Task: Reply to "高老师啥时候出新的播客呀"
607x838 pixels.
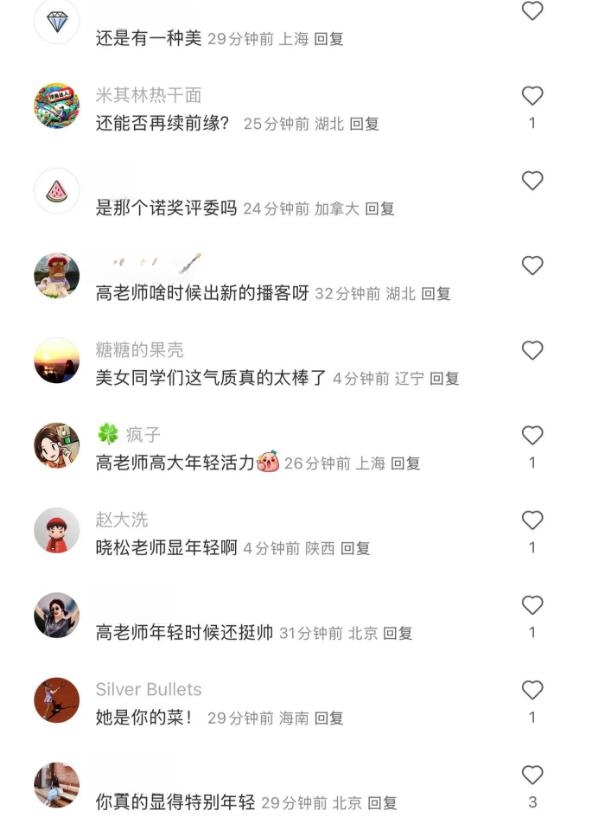Action: point(436,294)
